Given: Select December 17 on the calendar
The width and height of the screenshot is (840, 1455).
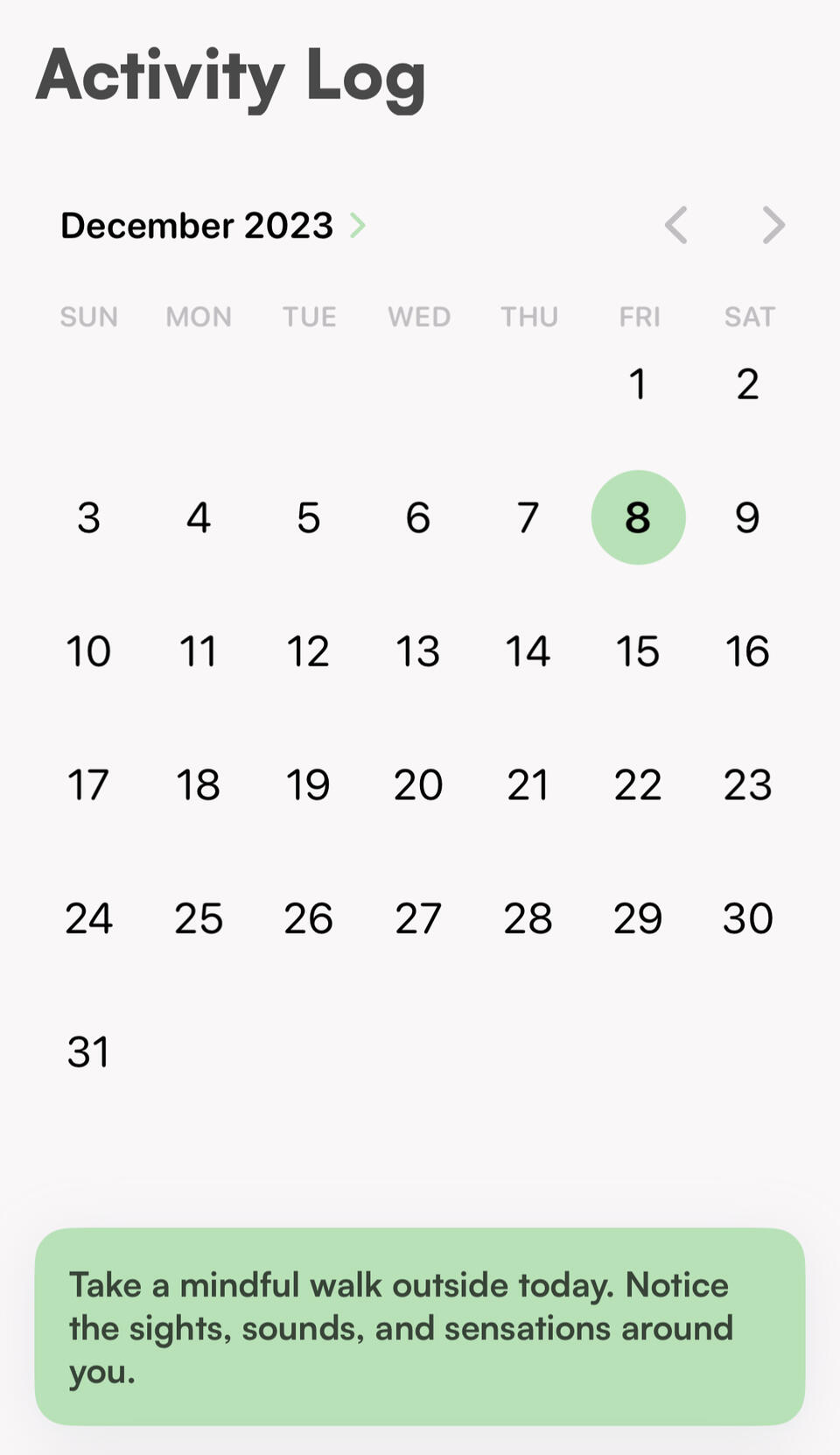Looking at the screenshot, I should (x=88, y=784).
